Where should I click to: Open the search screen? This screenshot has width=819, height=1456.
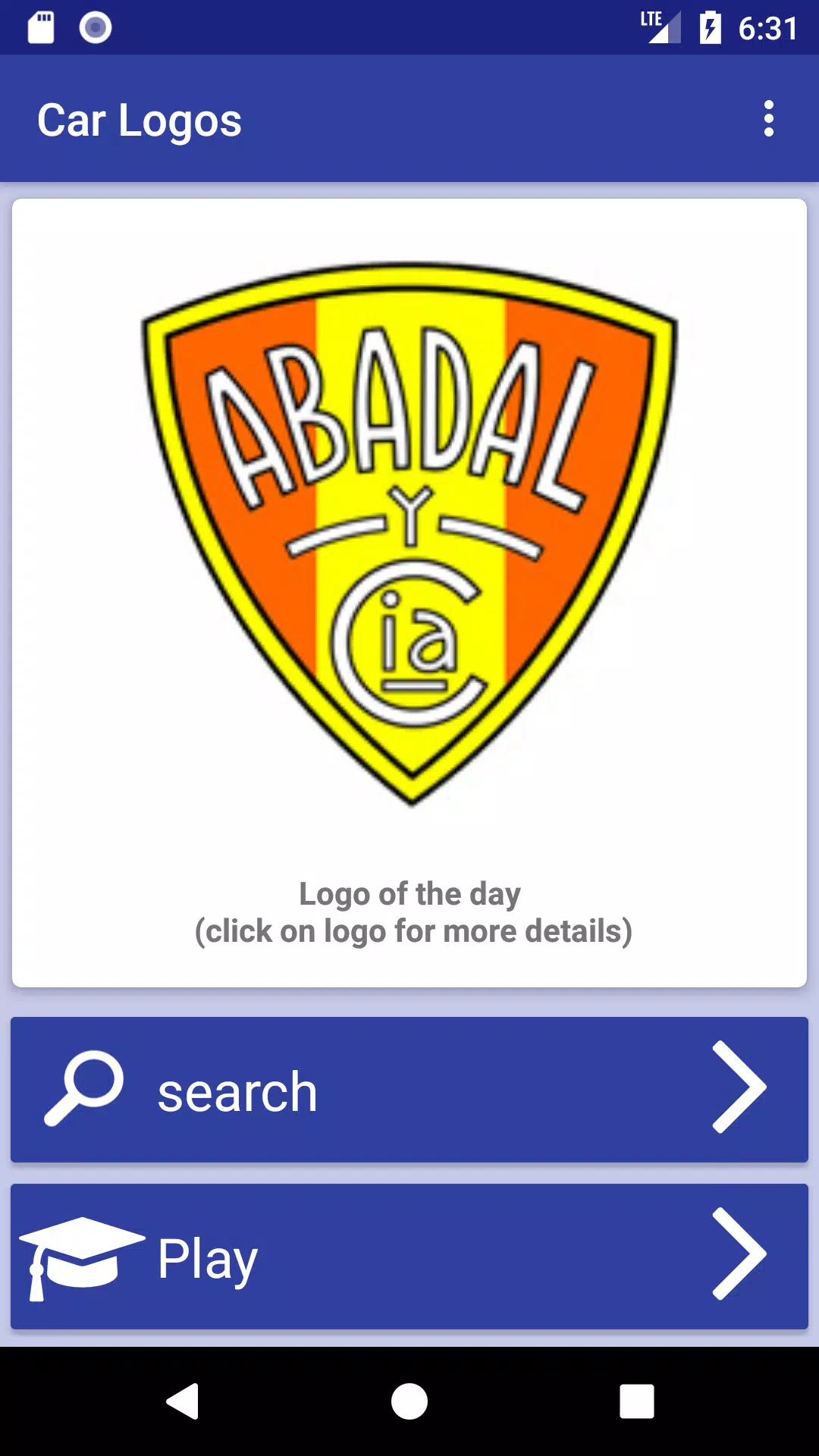coord(409,1090)
